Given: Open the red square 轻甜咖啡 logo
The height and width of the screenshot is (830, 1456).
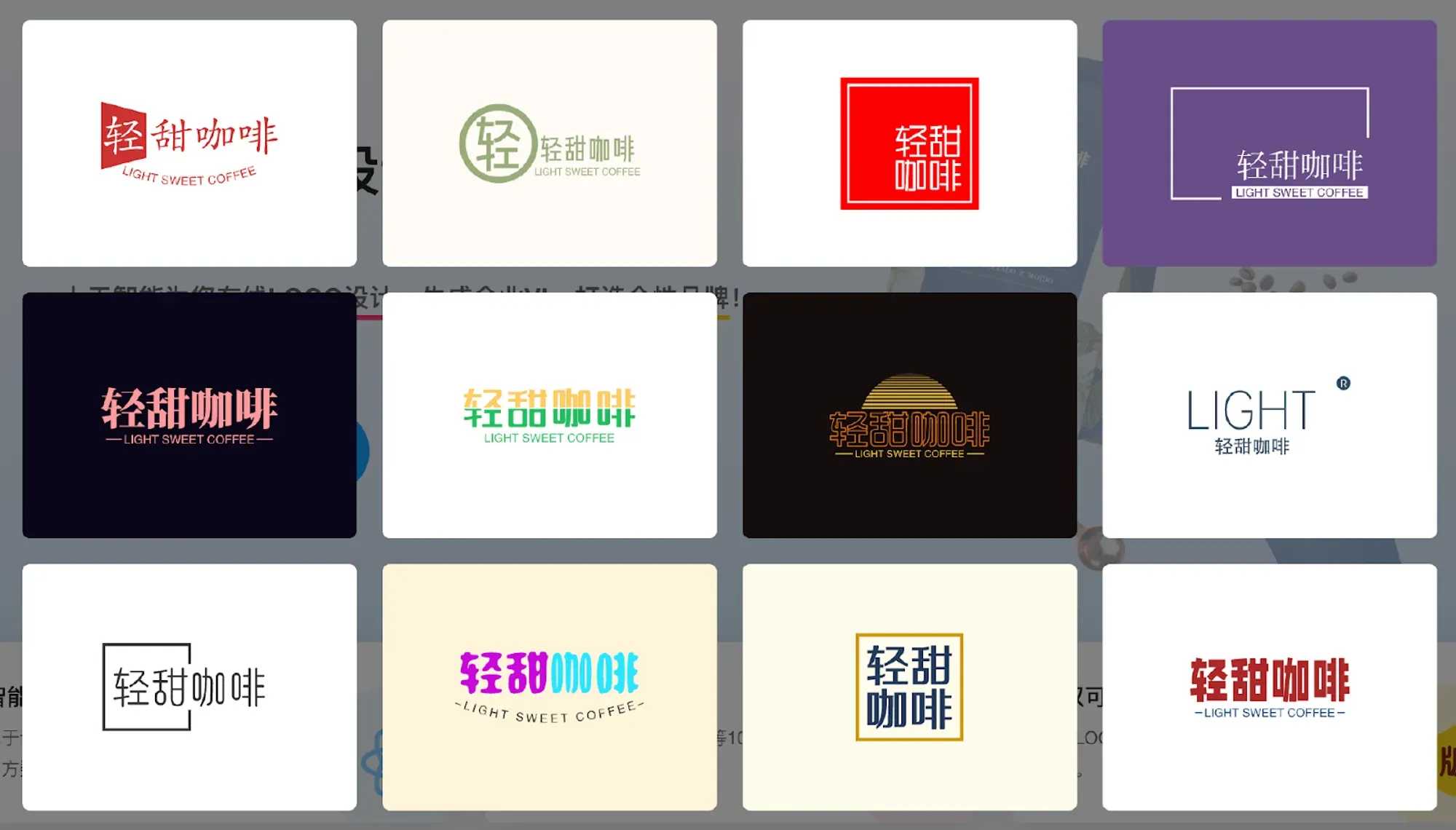Looking at the screenshot, I should pos(909,143).
